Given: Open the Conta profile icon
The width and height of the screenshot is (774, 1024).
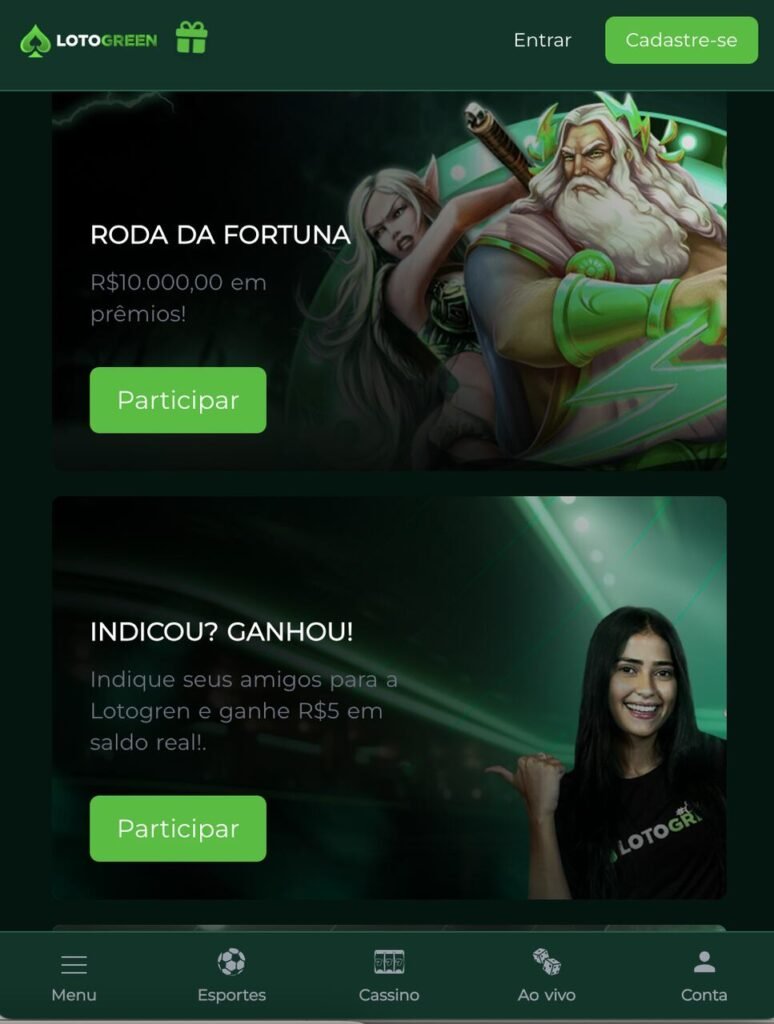Looking at the screenshot, I should click(703, 963).
